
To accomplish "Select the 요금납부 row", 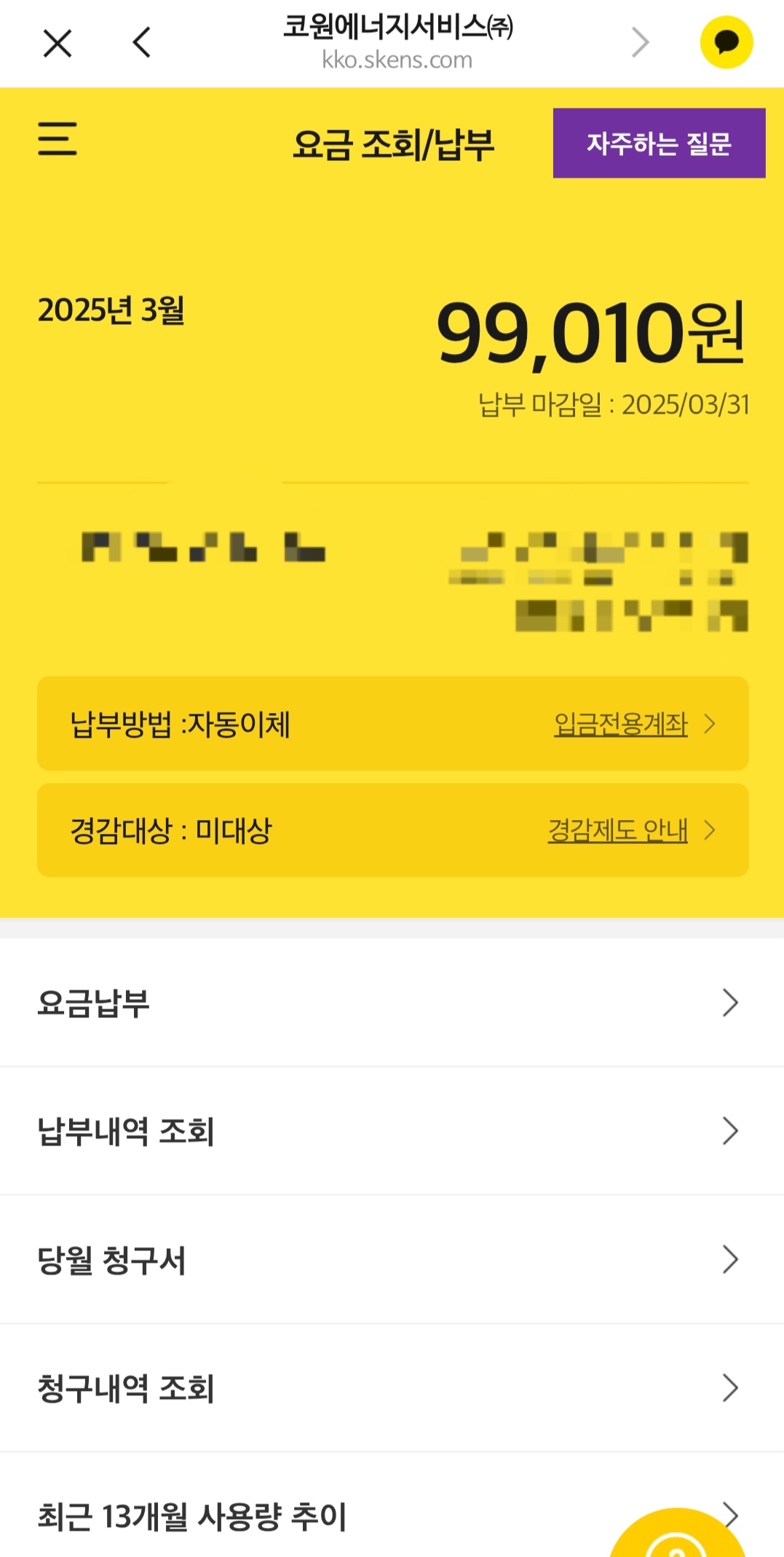I will pyautogui.click(x=392, y=1003).
